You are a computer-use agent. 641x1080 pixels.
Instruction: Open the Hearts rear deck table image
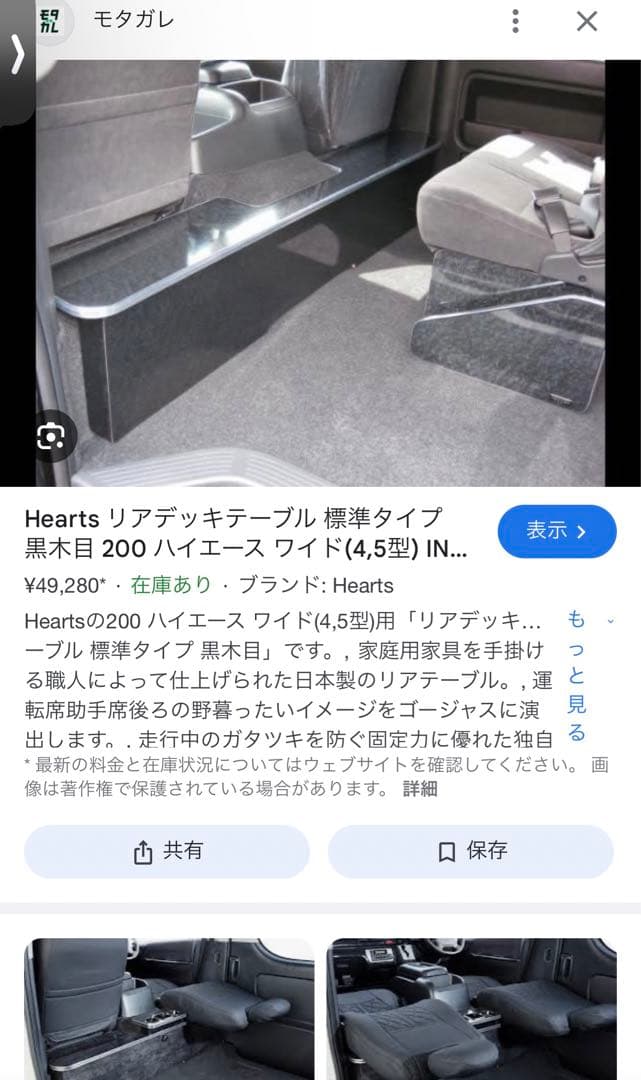(320, 272)
